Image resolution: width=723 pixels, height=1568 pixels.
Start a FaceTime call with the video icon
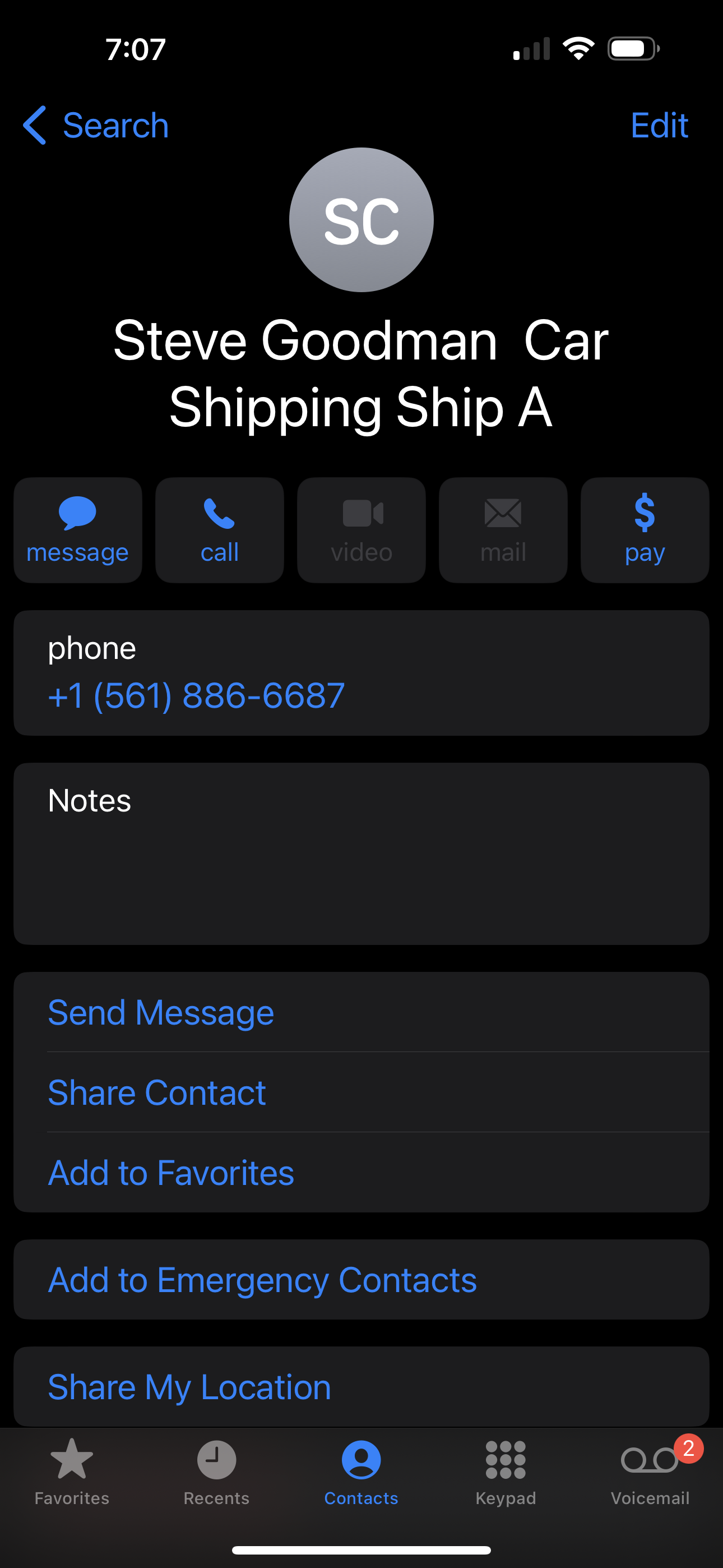361,529
